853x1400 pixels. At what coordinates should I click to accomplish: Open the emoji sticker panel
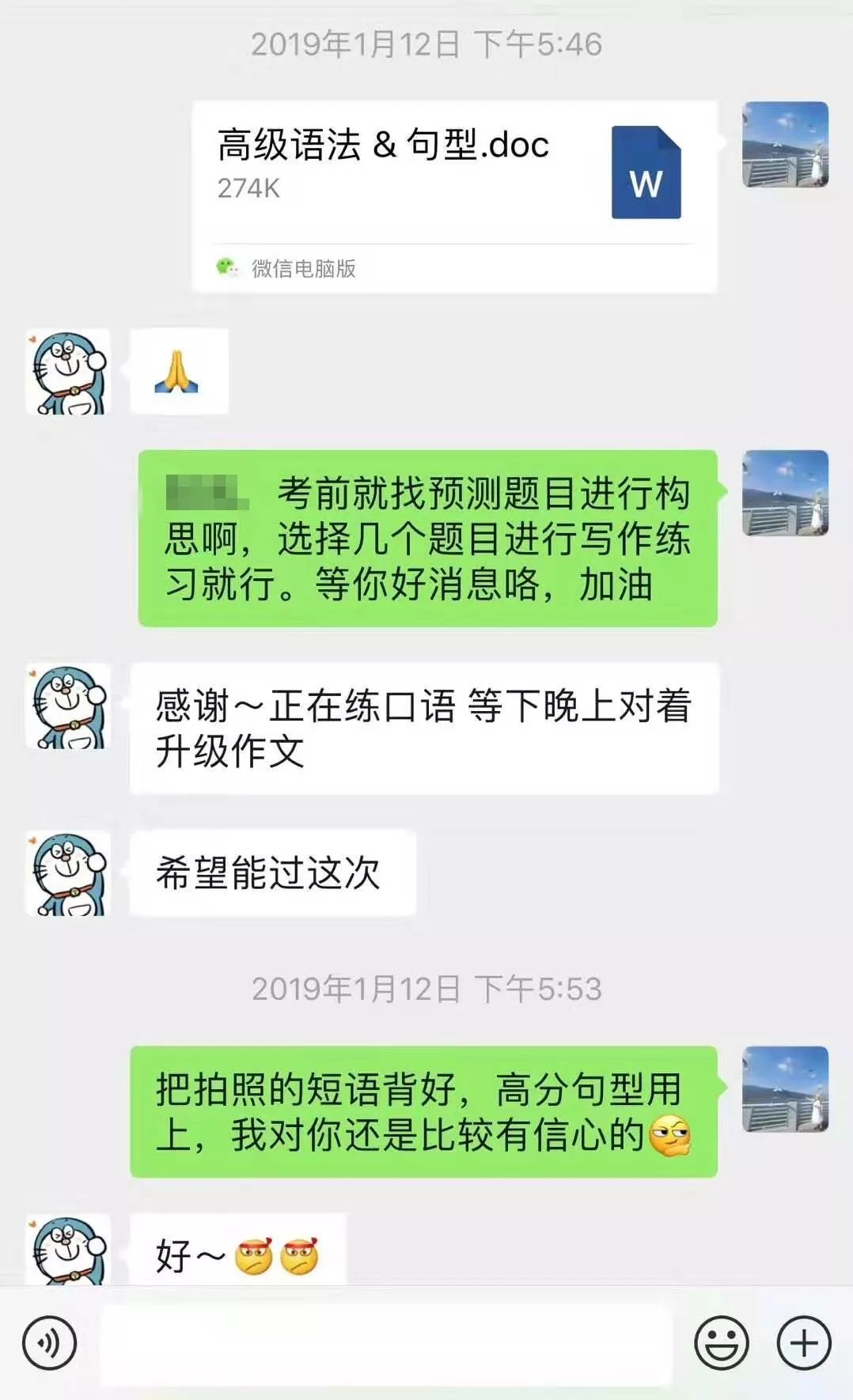pos(721,1342)
